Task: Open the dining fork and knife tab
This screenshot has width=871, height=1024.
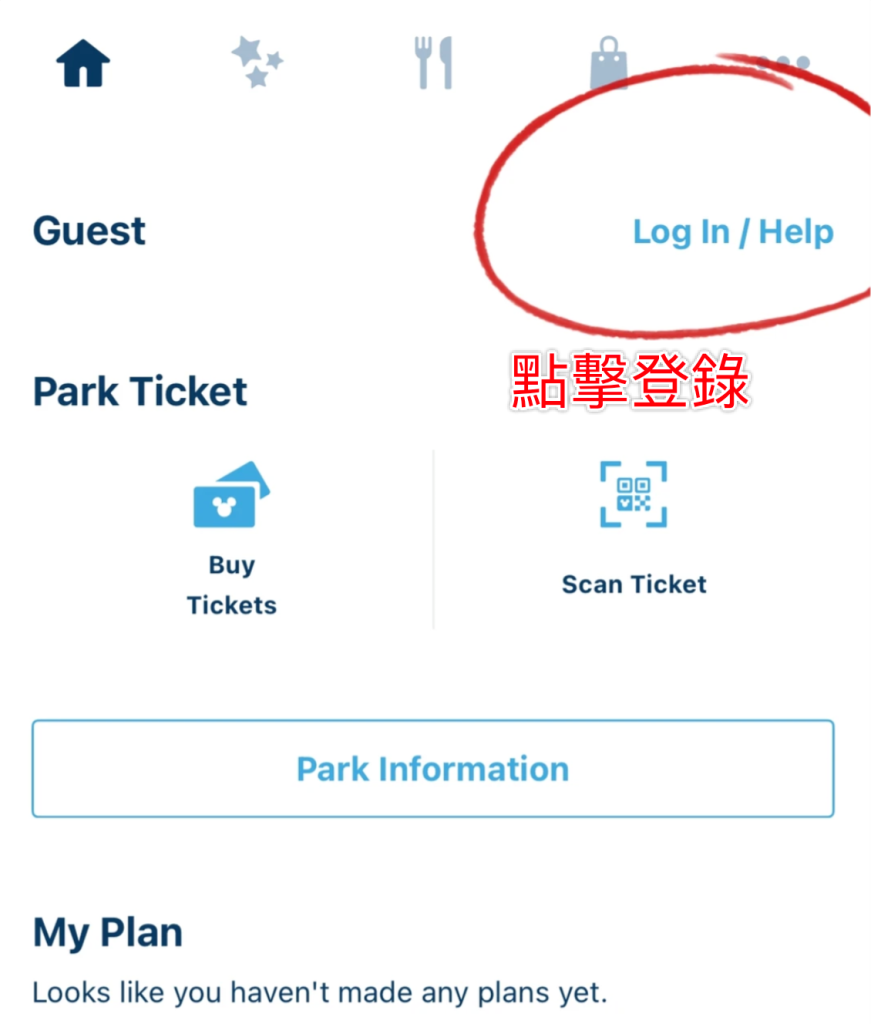Action: point(434,62)
